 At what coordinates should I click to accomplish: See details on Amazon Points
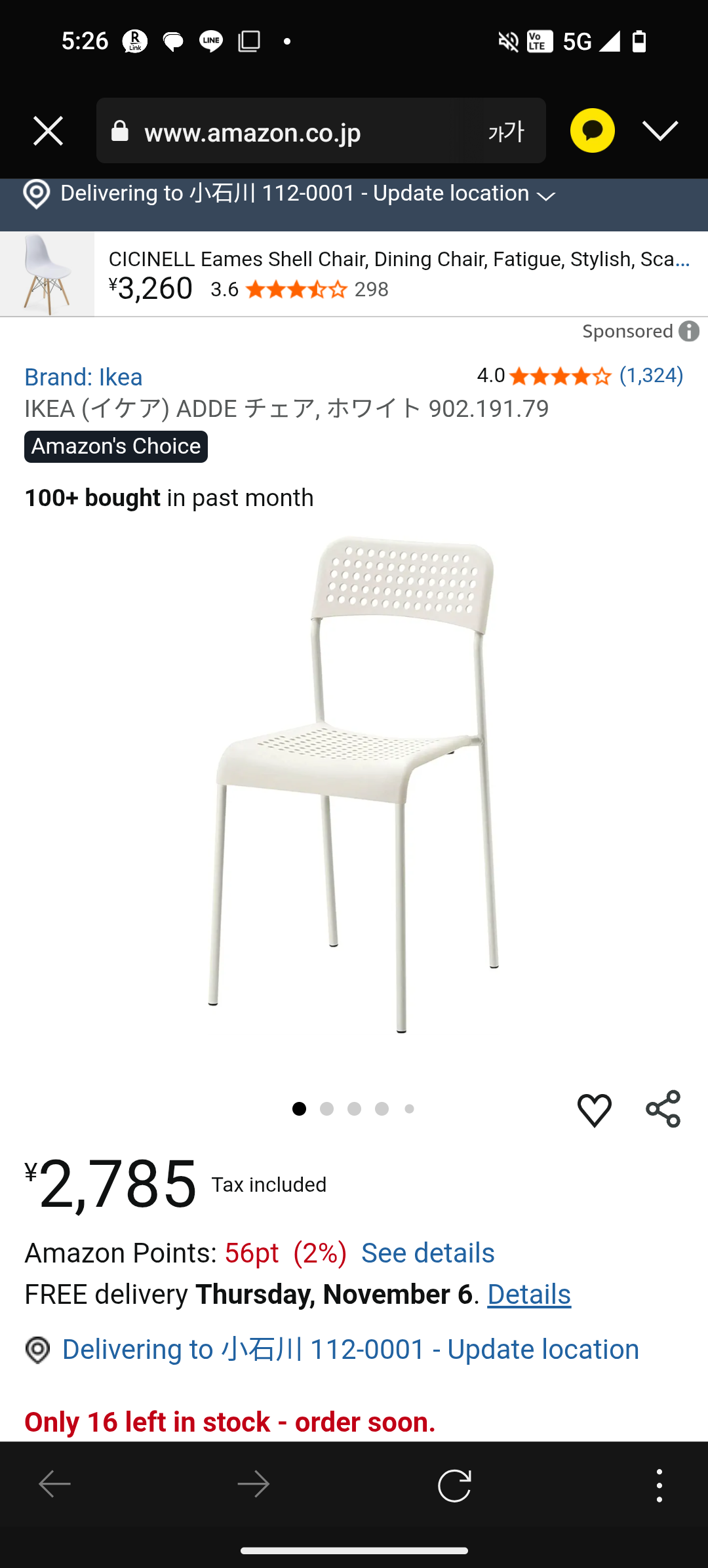428,1253
